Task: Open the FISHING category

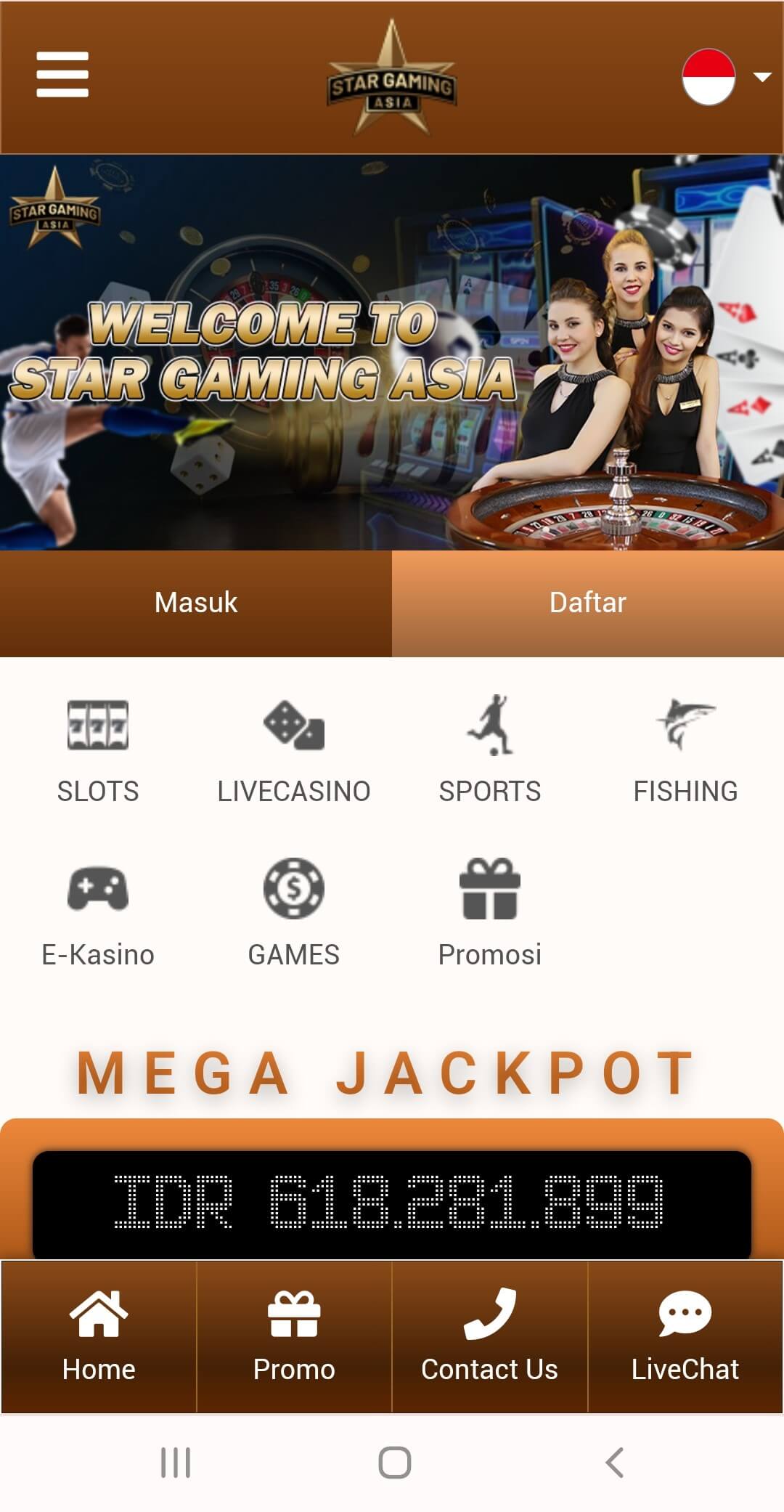Action: tap(685, 748)
